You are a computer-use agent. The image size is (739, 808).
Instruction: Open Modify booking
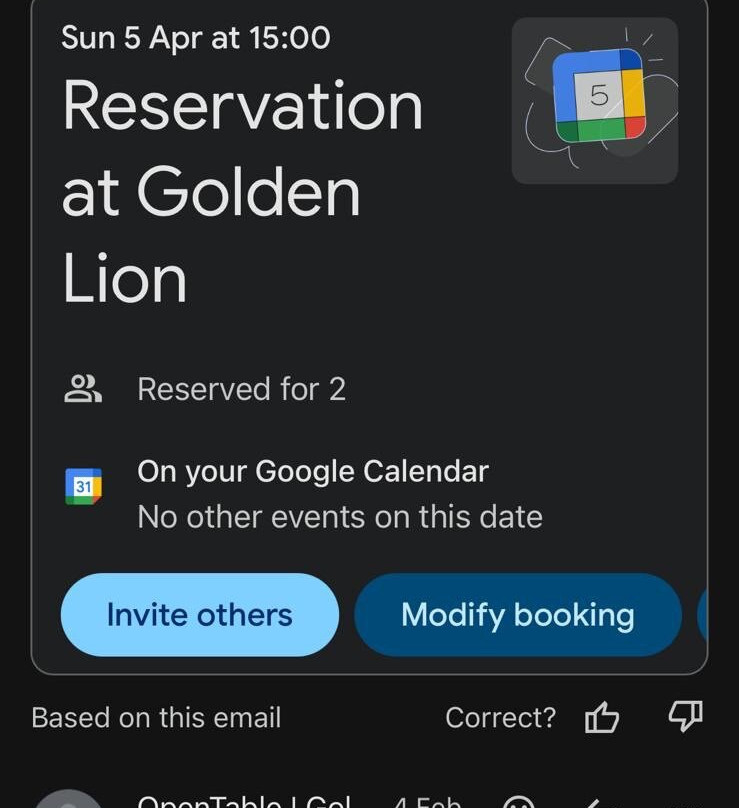tap(518, 615)
